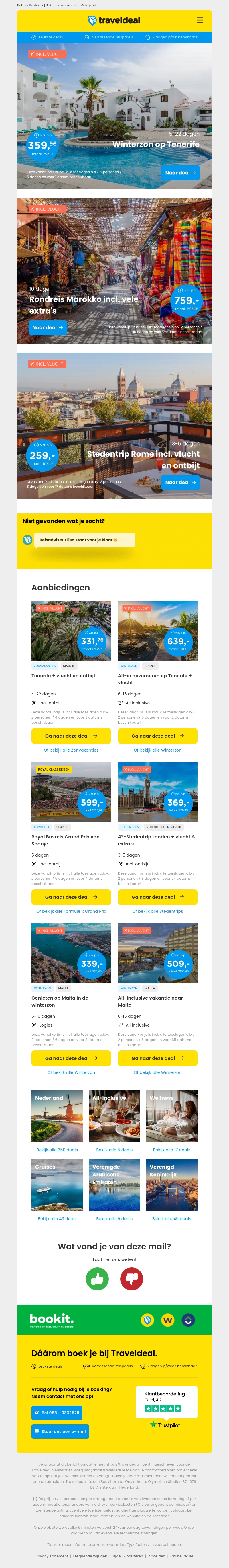Browse the Cruises category tile
This screenshot has width=229, height=1568.
tap(57, 1185)
